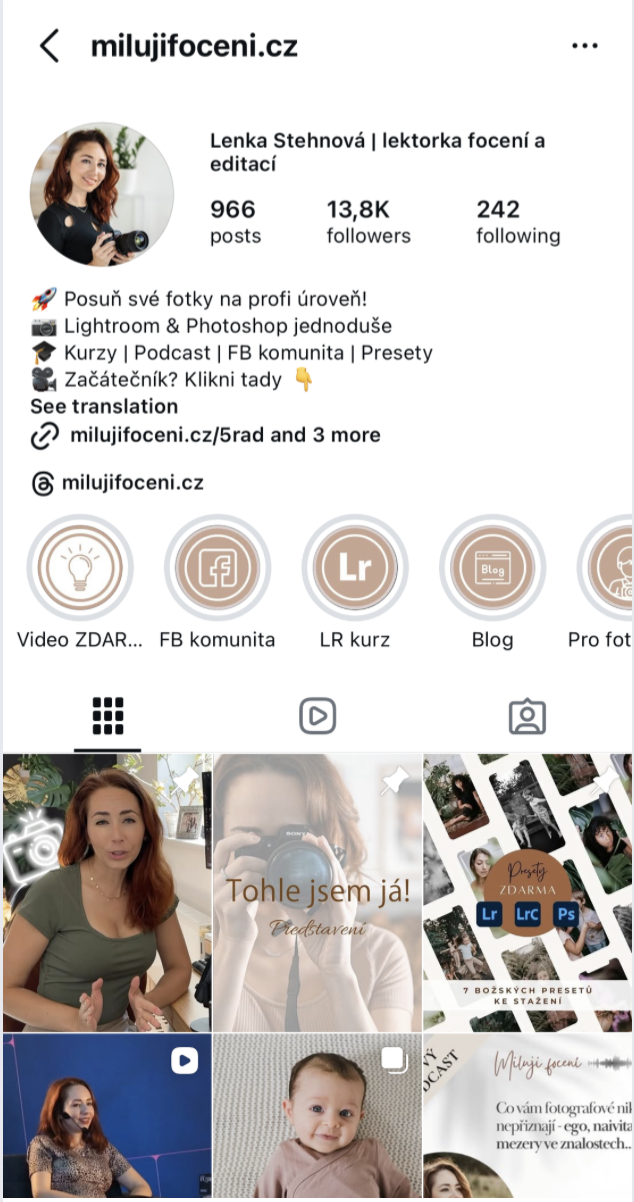The image size is (634, 1202).
Task: Open the Video ZDARMA story highlight
Action: point(79,569)
